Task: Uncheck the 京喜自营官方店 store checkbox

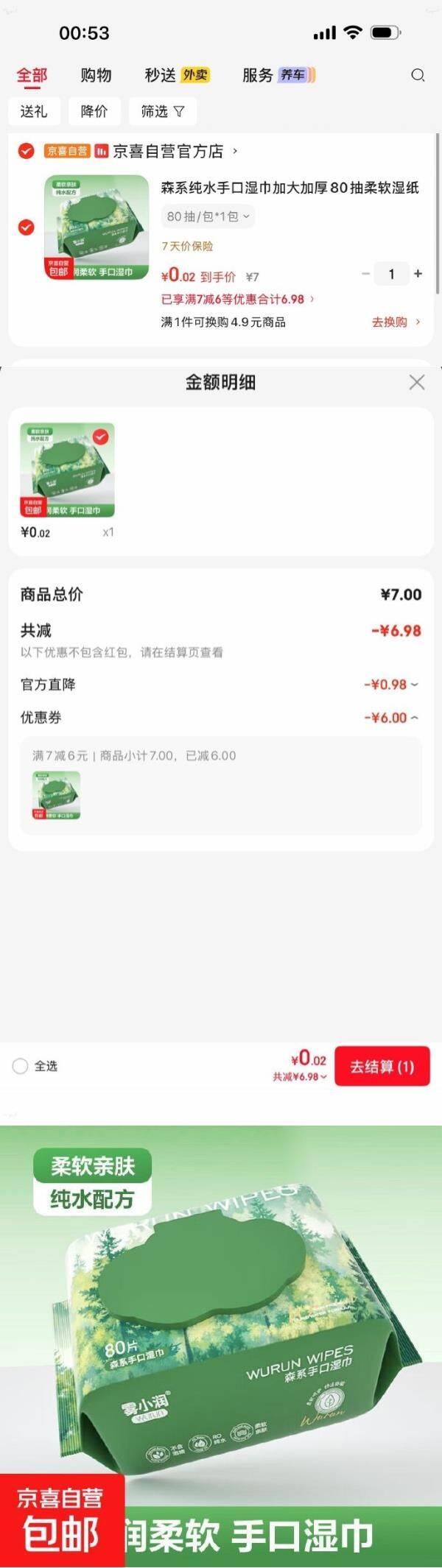Action: [27, 151]
